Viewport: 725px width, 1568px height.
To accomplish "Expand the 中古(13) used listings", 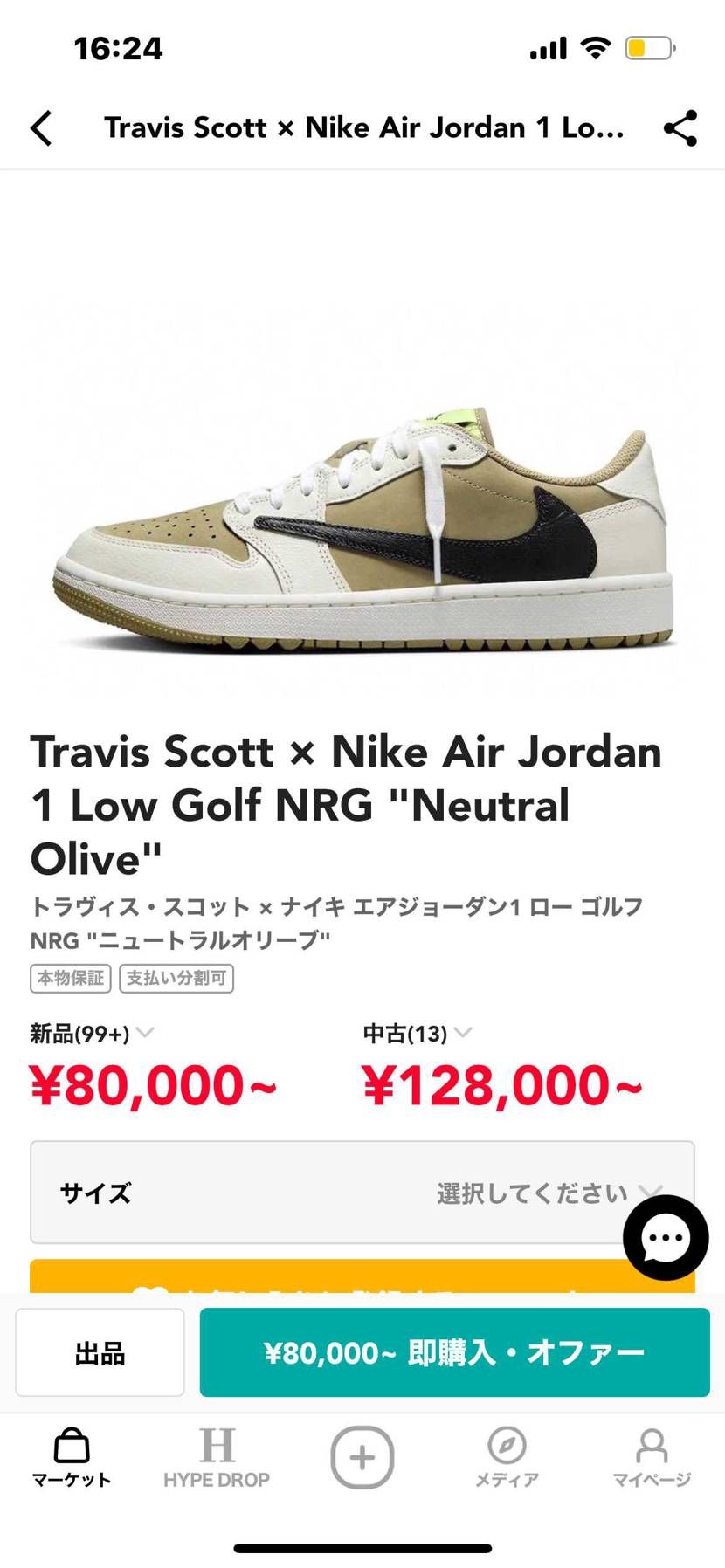I will coord(417,1034).
